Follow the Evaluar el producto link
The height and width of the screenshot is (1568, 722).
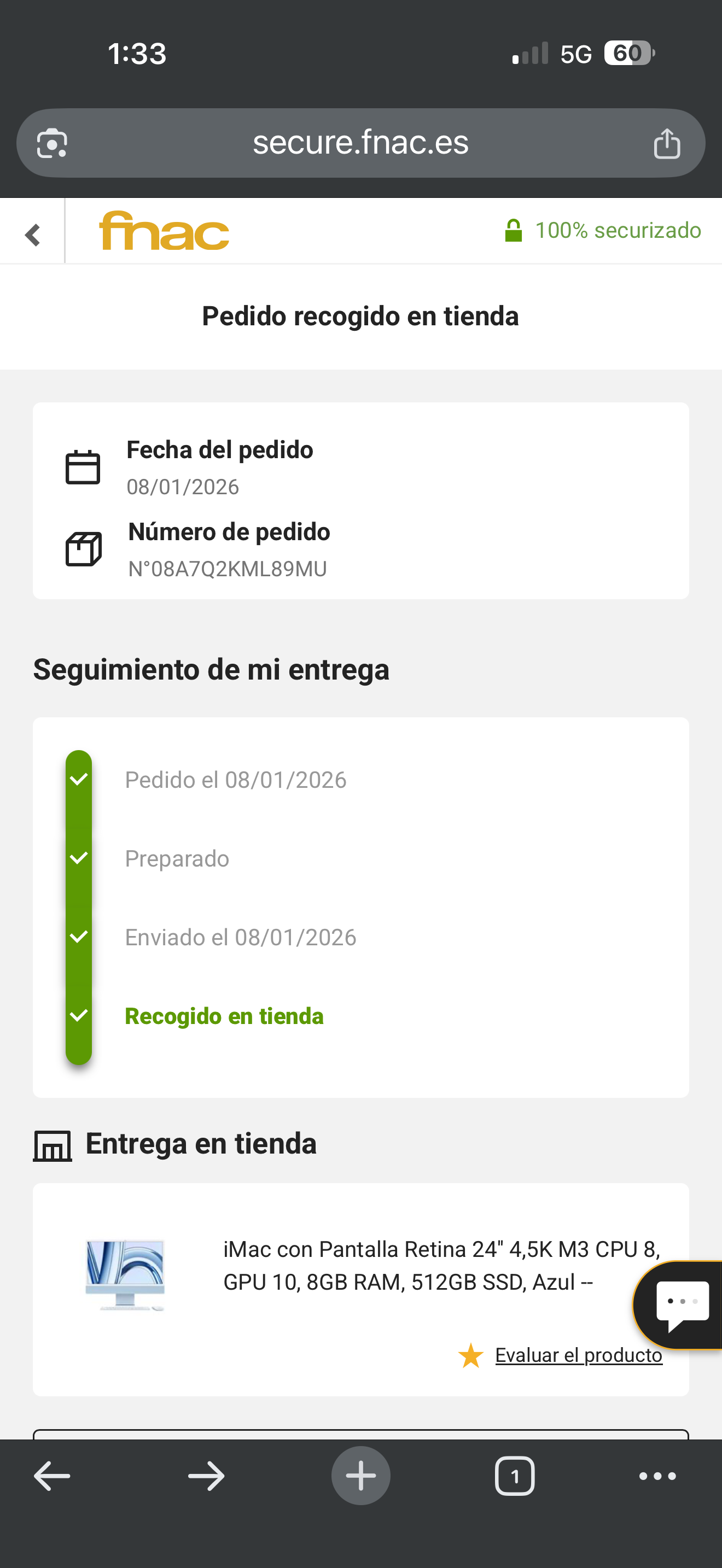(578, 1355)
